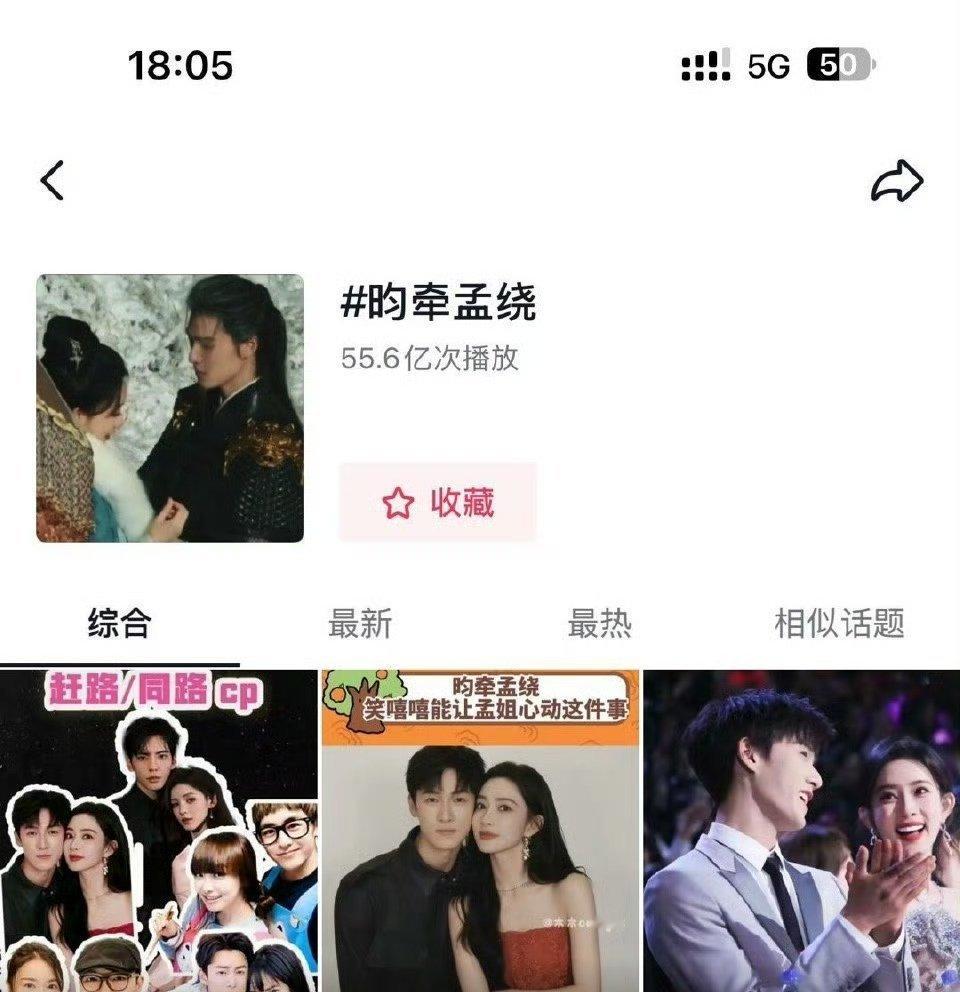Open the hashtag cover image avatar
This screenshot has height=992, width=960.
170,410
